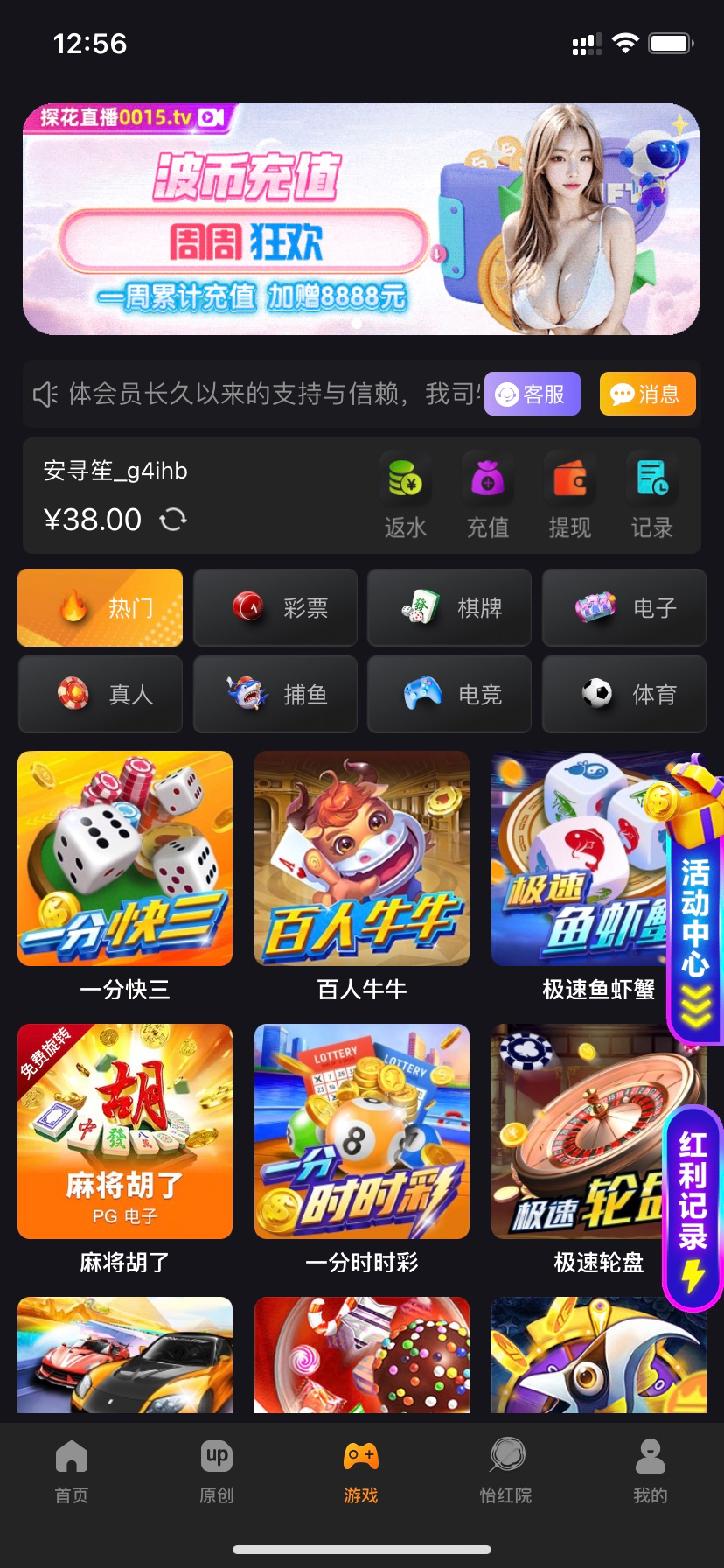
Task: Select the 体育 category
Action: 623,694
